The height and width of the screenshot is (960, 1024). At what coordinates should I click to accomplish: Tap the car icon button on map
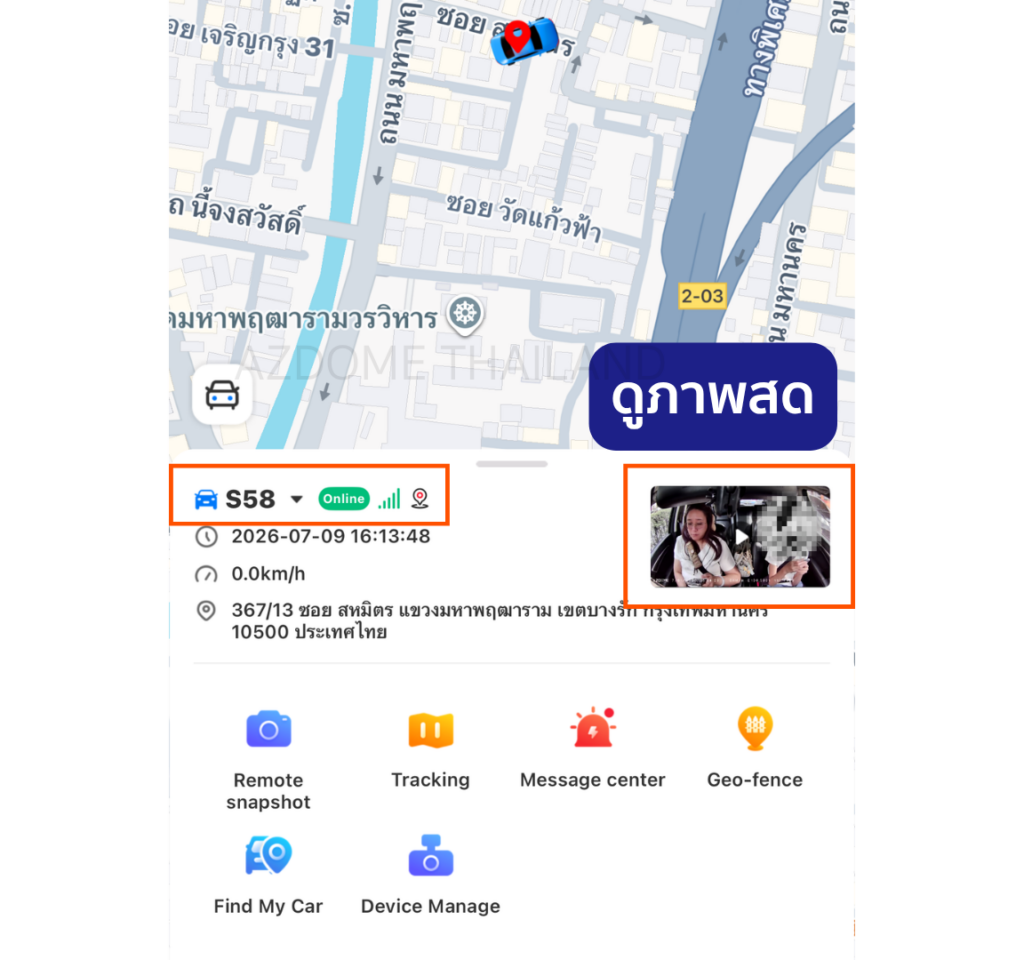point(222,394)
